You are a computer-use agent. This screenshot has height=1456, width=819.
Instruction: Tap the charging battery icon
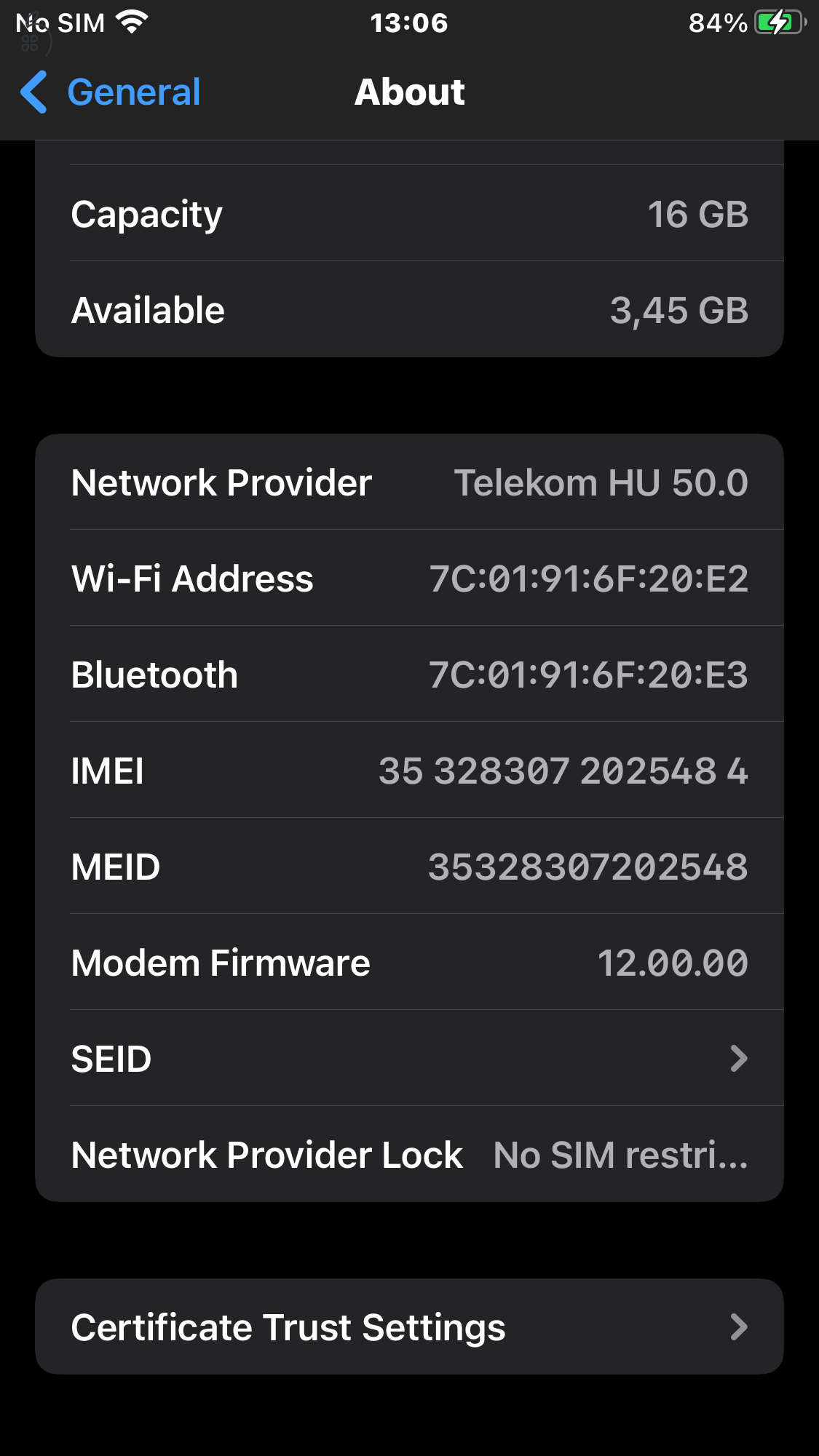coord(778,22)
